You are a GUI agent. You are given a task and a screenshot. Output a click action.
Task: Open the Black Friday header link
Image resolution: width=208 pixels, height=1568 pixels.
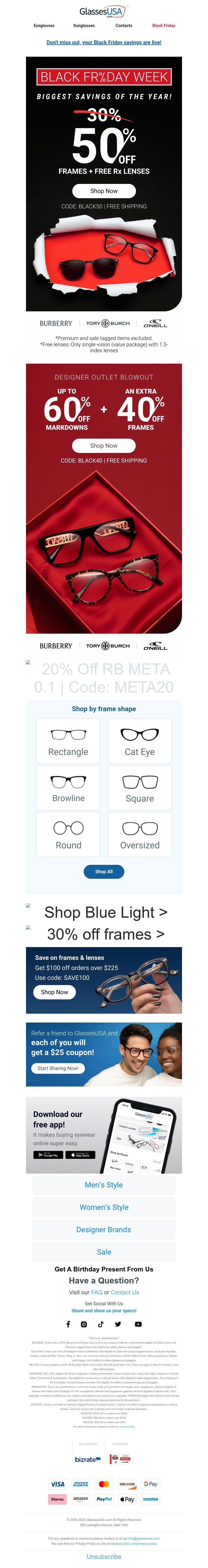pos(164,25)
